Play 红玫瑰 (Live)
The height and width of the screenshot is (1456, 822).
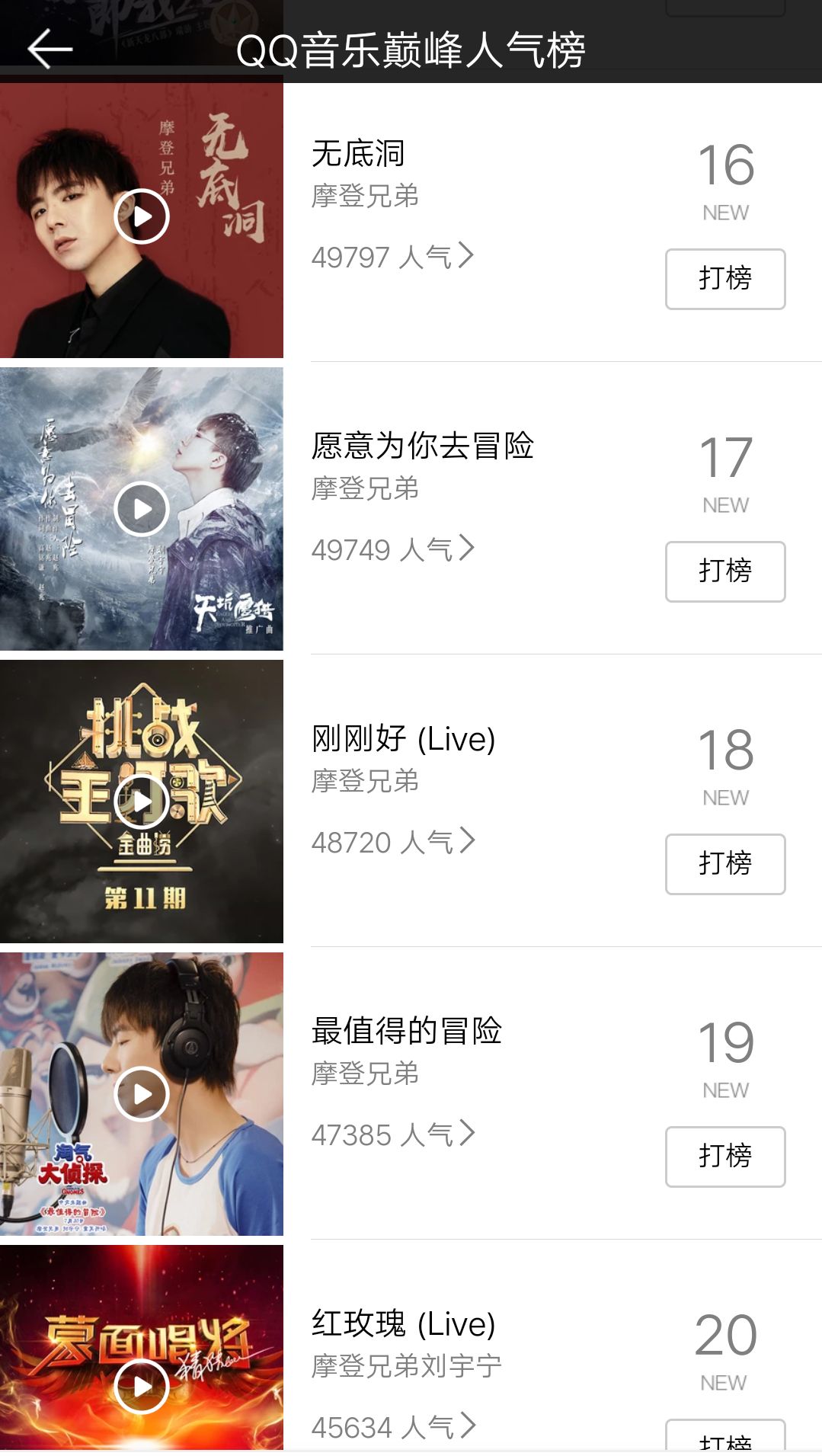pyautogui.click(x=142, y=1386)
